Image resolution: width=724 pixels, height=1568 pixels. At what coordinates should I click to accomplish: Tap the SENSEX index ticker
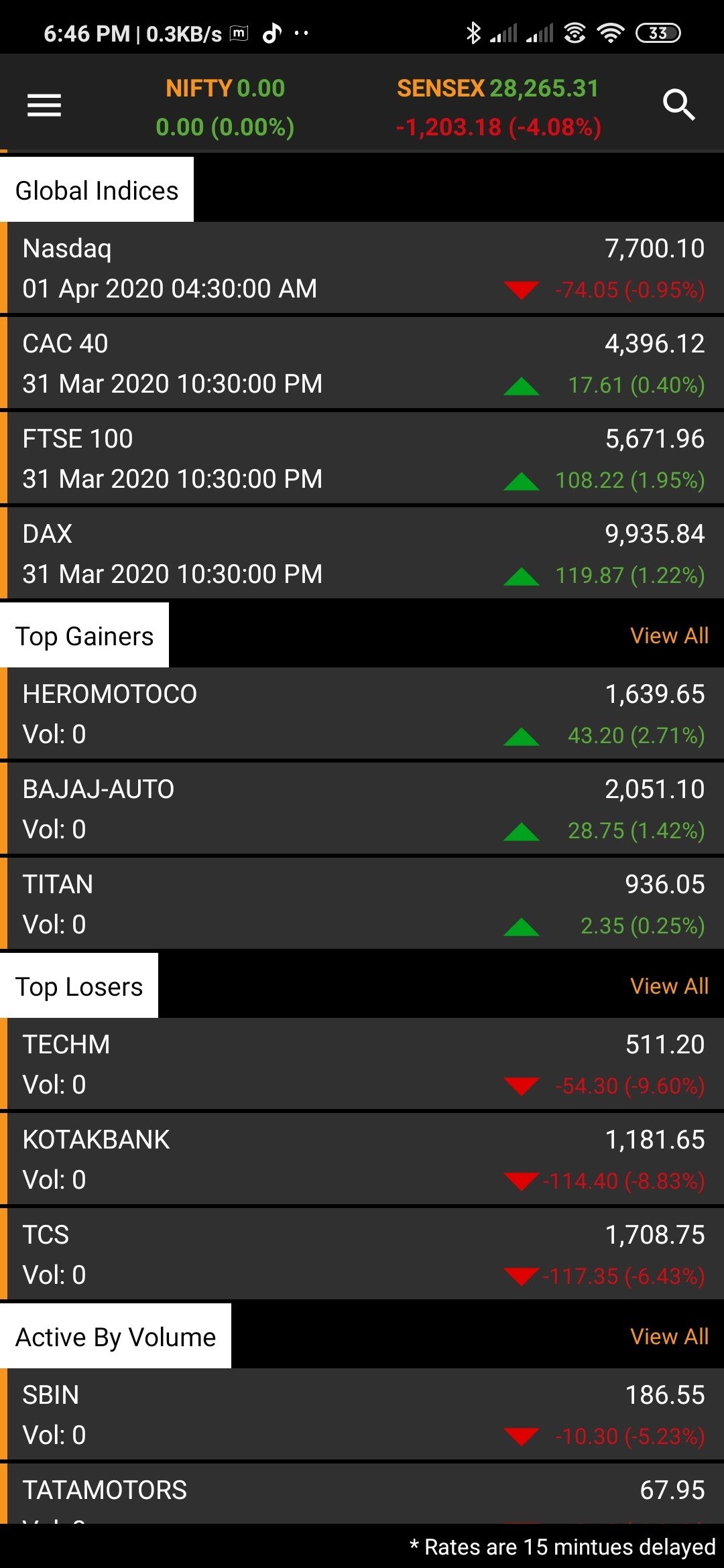click(498, 107)
